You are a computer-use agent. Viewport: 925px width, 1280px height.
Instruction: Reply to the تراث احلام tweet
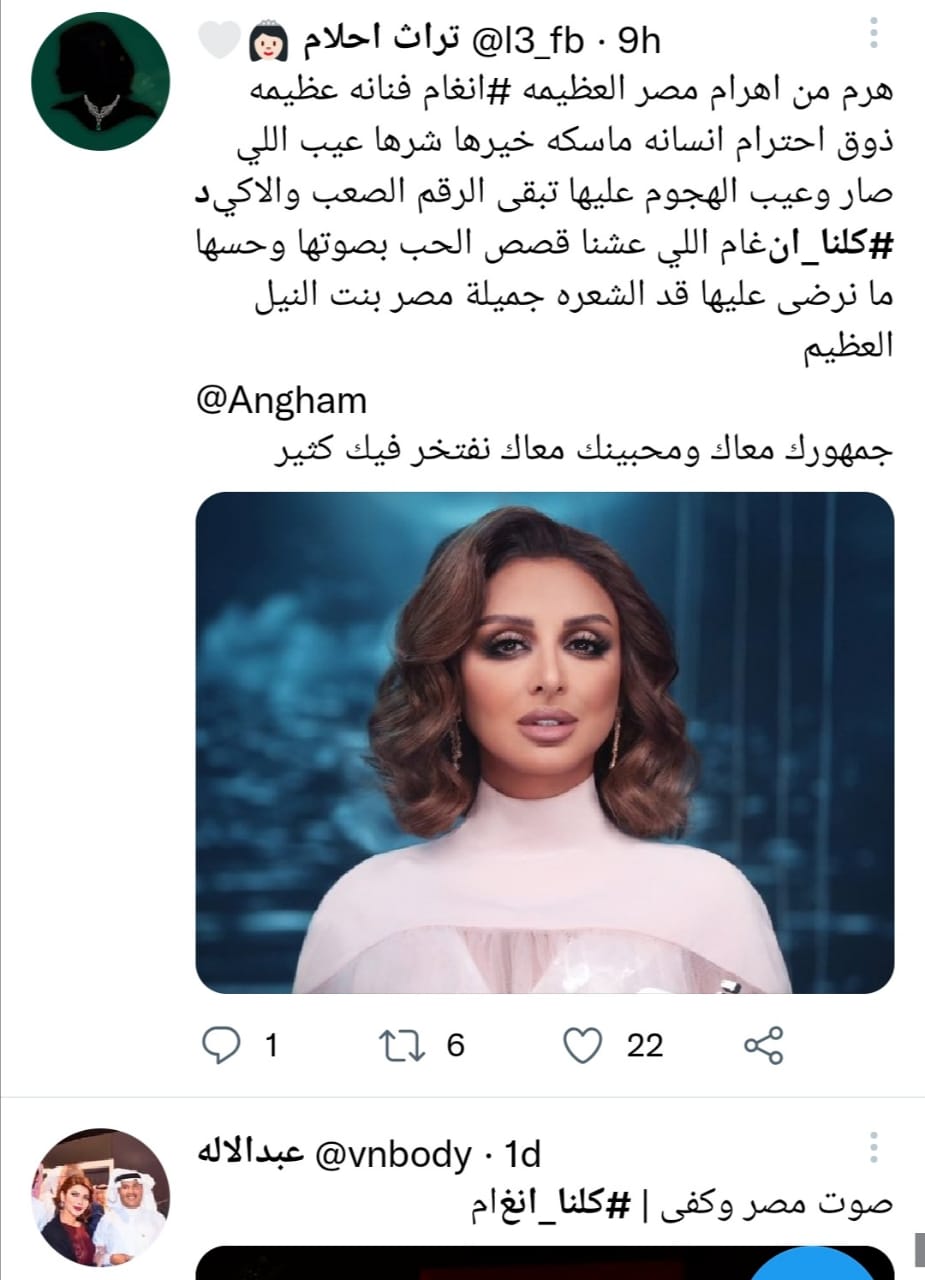pyautogui.click(x=218, y=1046)
